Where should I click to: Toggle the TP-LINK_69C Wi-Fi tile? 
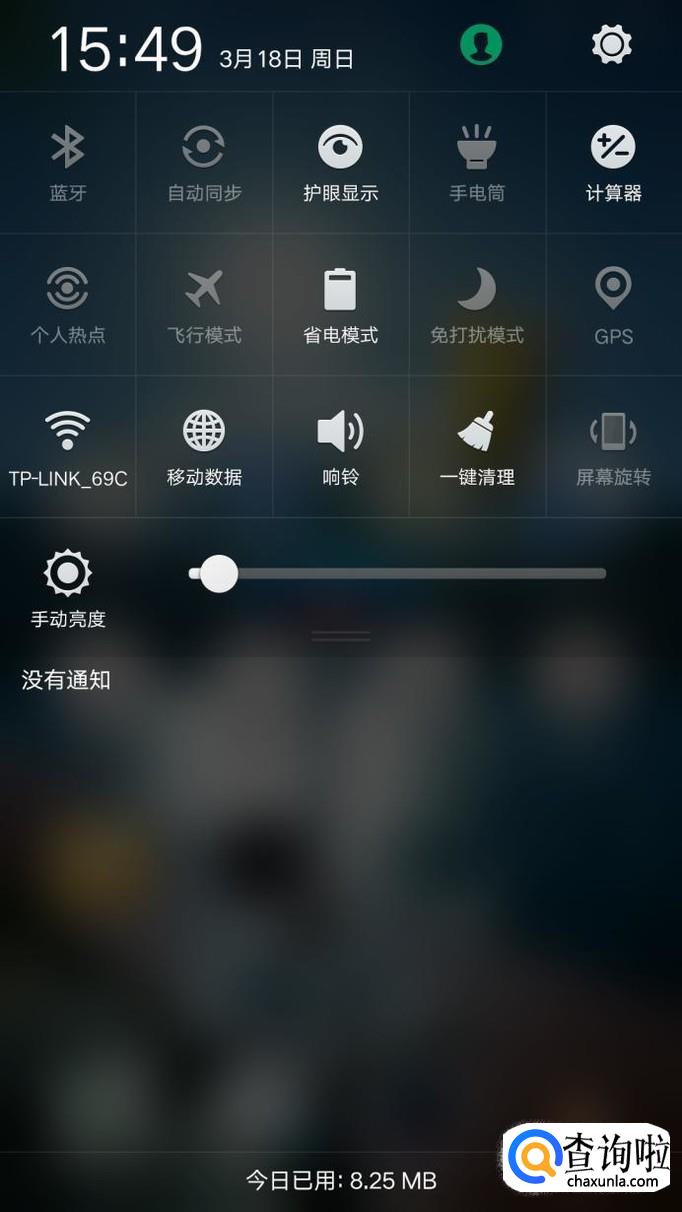(68, 446)
